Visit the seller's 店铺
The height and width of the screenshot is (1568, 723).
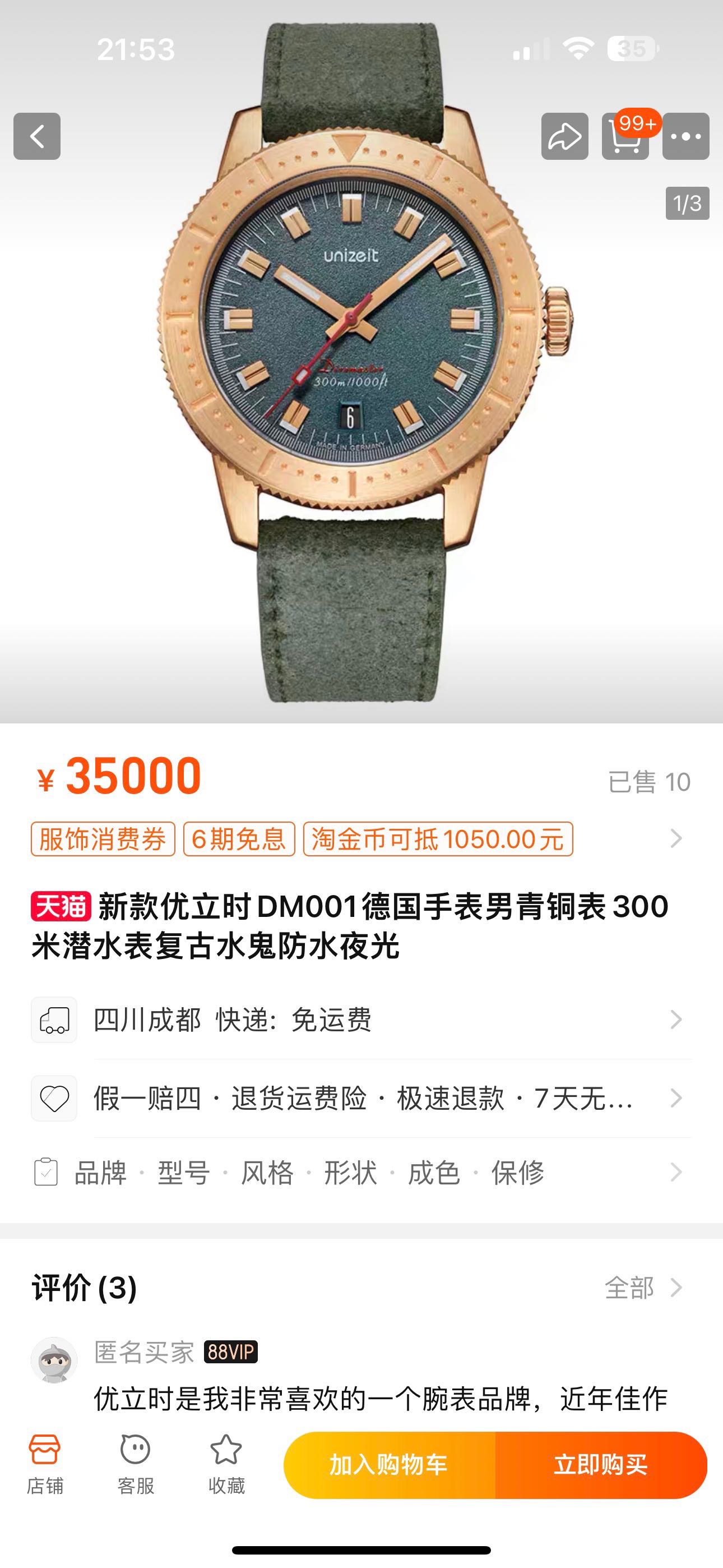[44, 1464]
